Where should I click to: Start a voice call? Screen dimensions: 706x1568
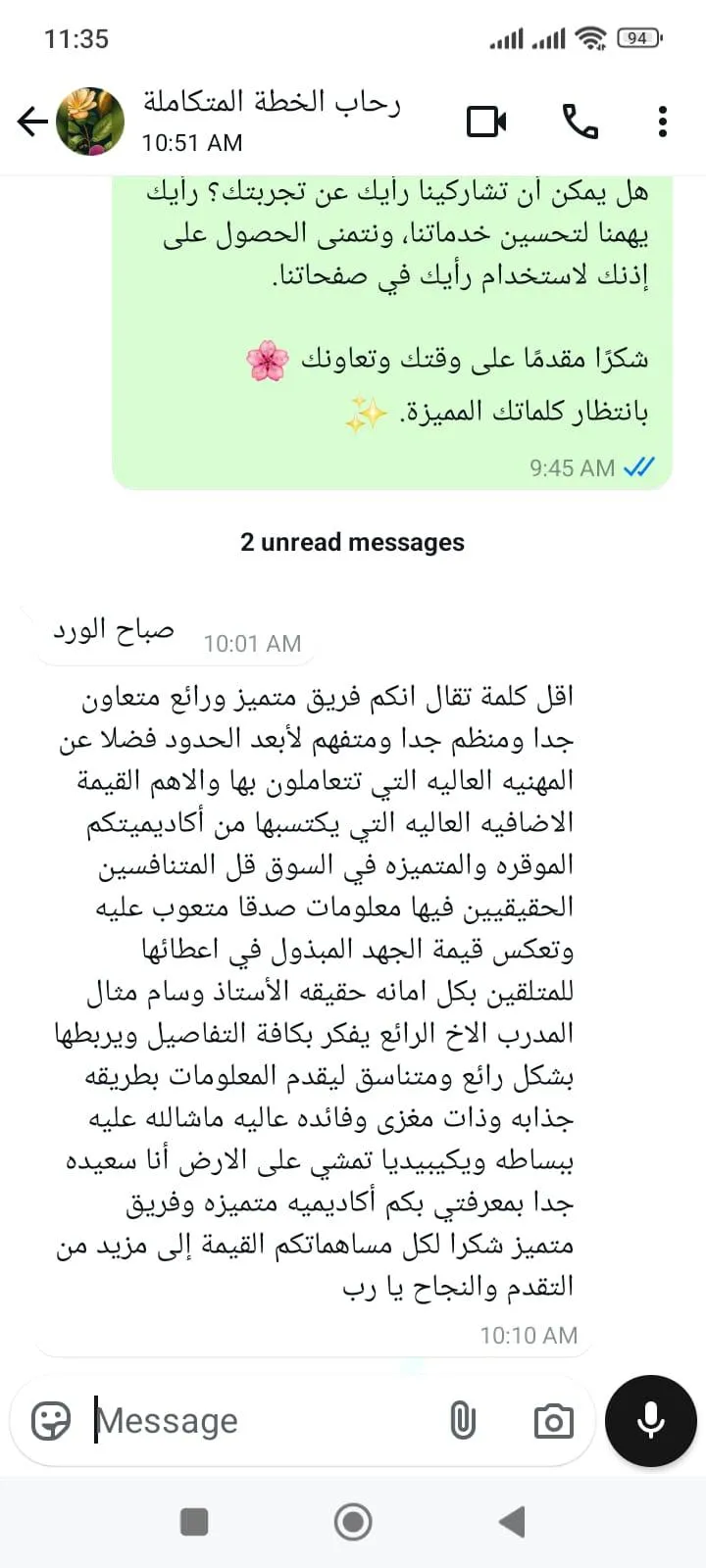580,122
